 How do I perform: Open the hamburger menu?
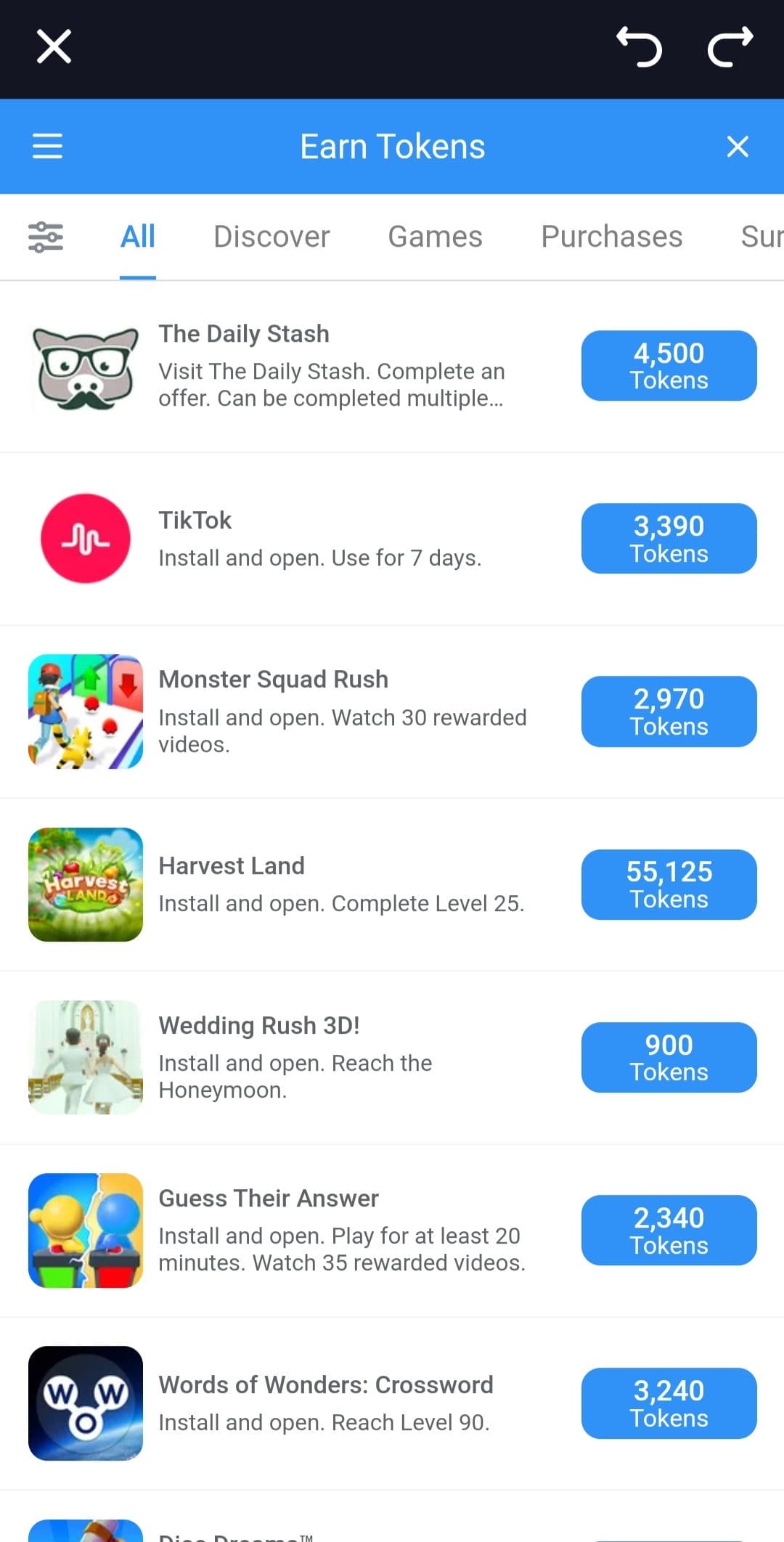(47, 146)
